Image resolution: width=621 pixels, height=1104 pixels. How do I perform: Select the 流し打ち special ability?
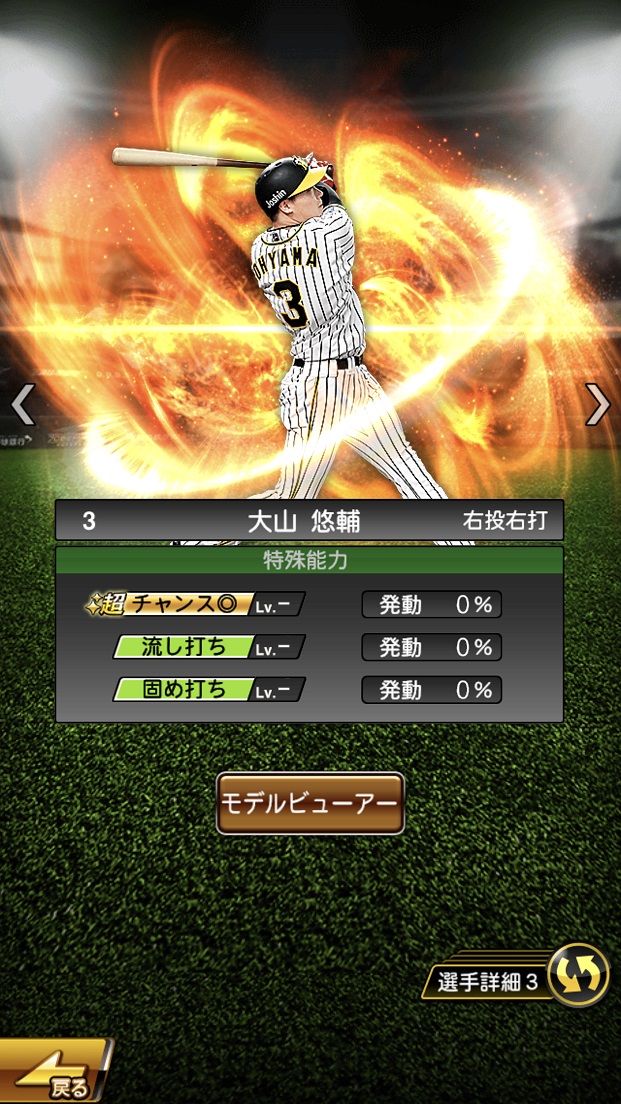[x=208, y=647]
